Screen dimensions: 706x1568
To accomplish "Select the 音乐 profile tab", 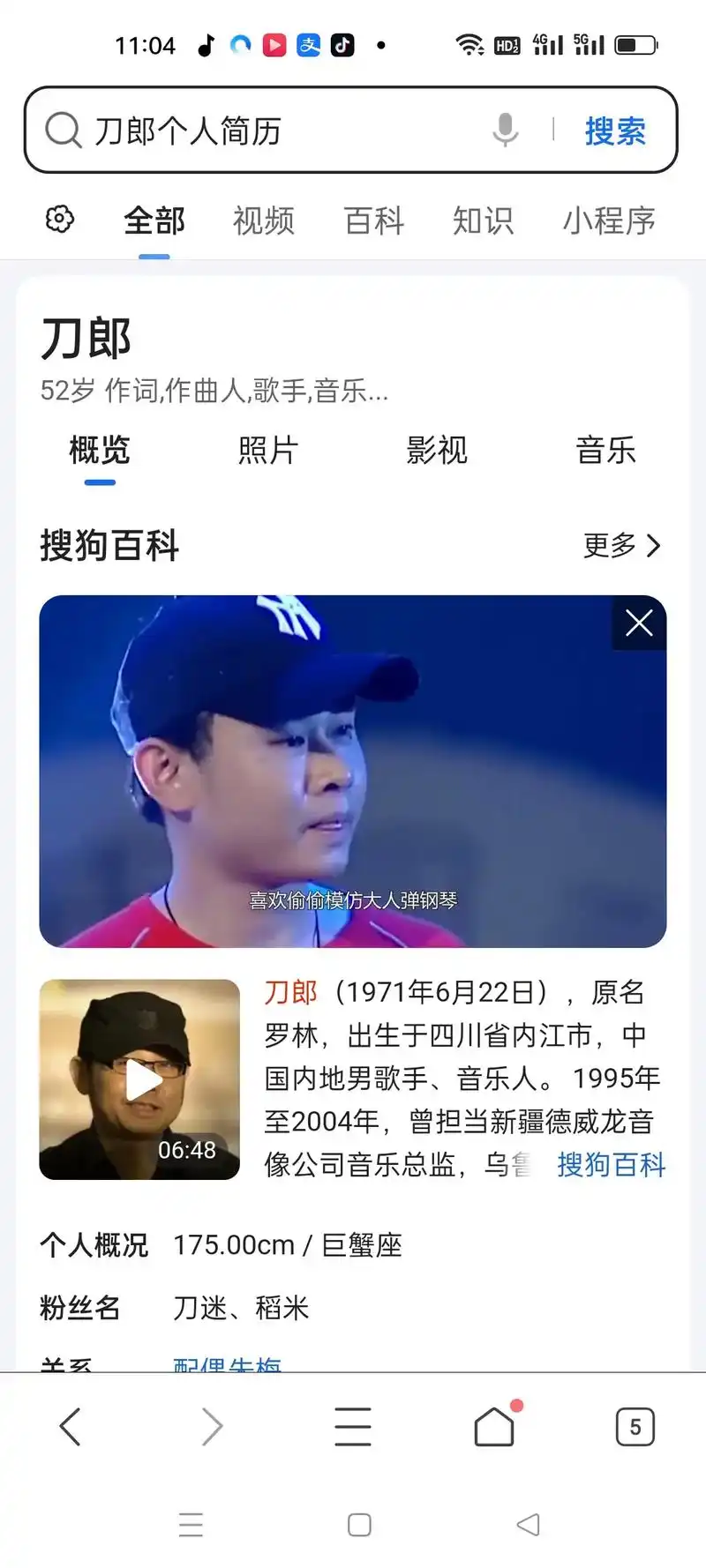I will pos(607,451).
